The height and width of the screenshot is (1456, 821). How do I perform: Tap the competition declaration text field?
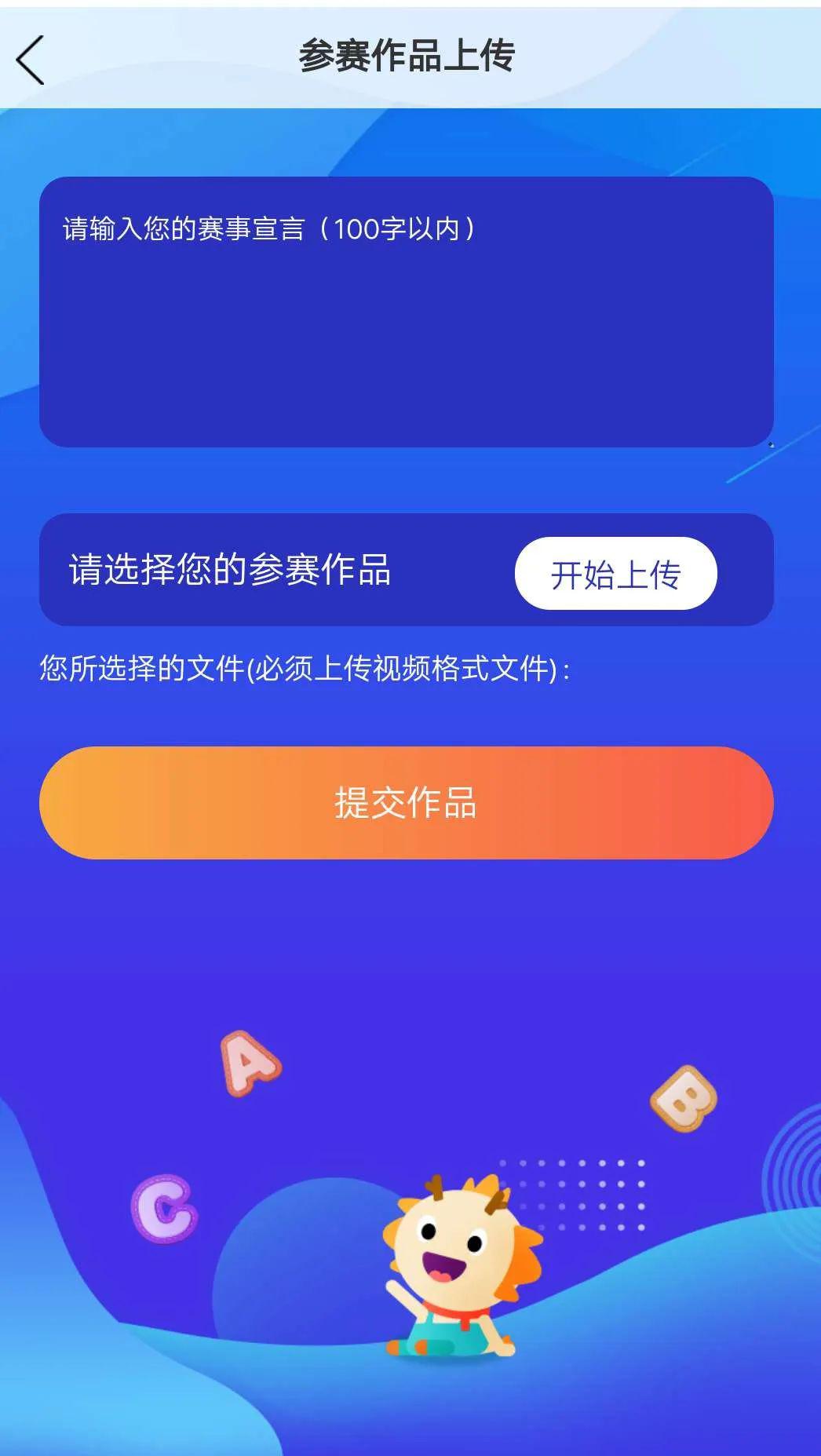pos(407,312)
